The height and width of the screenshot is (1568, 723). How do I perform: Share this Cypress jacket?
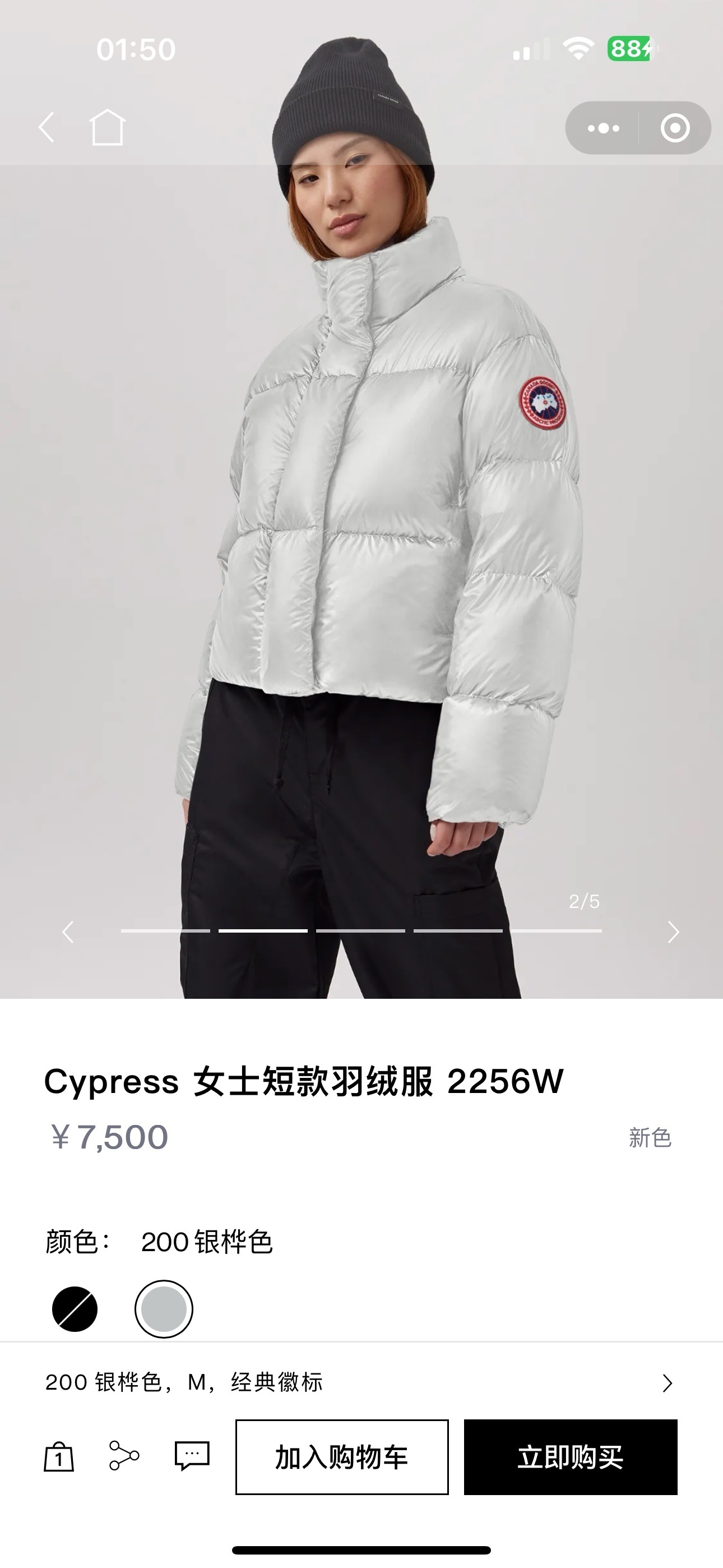(124, 1456)
